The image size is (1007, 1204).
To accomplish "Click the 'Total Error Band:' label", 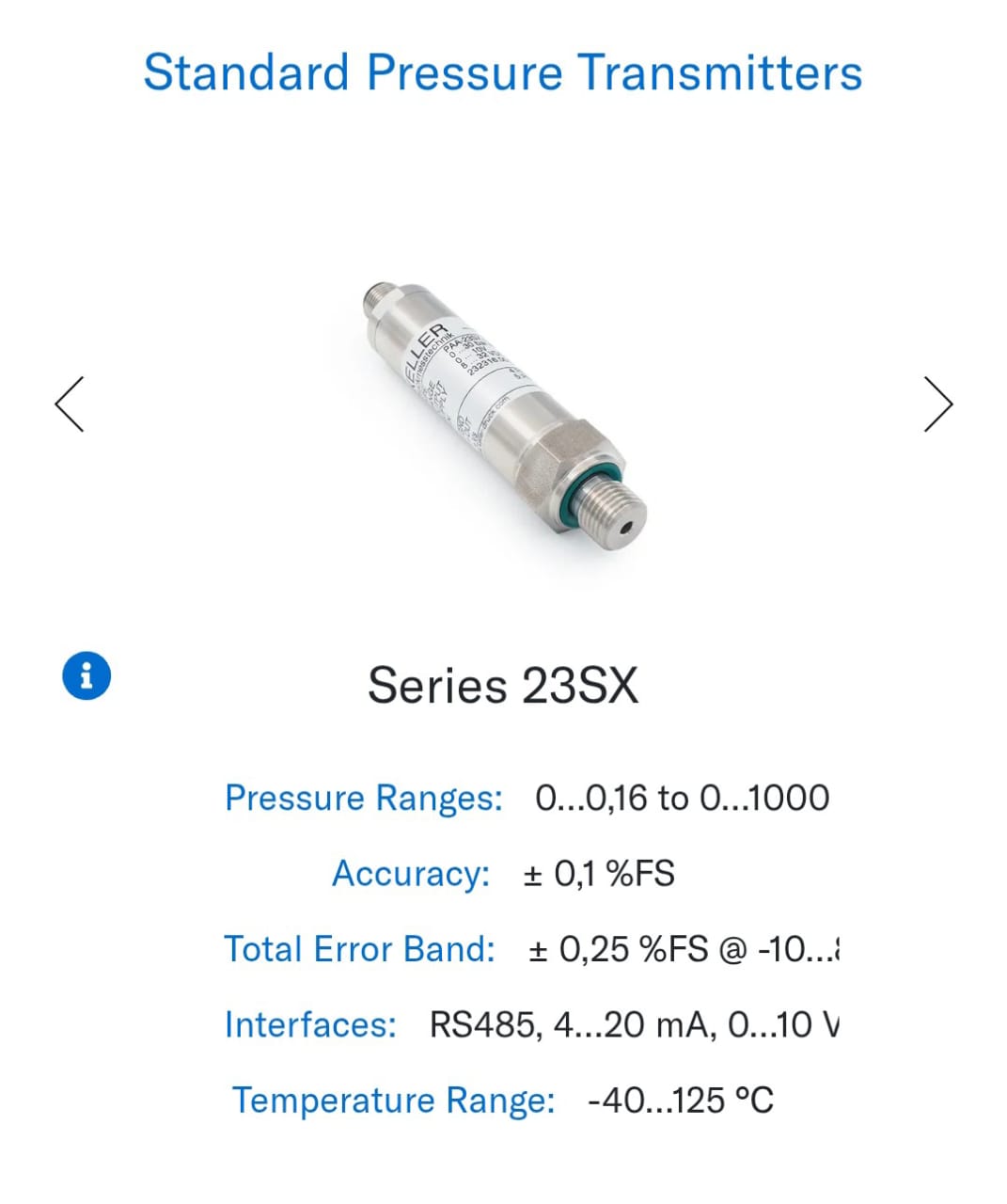I will point(360,949).
